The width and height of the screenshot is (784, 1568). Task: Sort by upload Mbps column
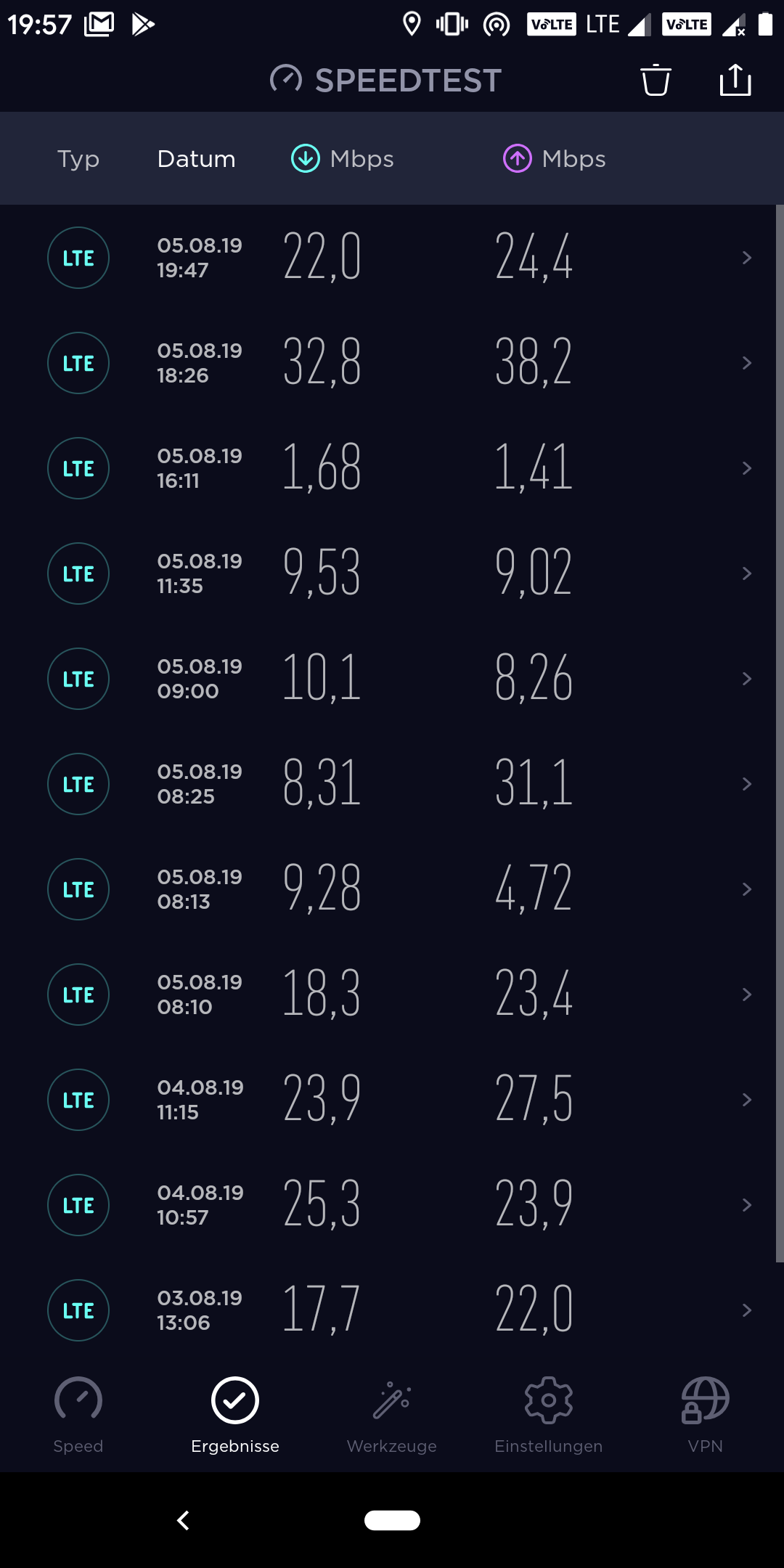(554, 159)
